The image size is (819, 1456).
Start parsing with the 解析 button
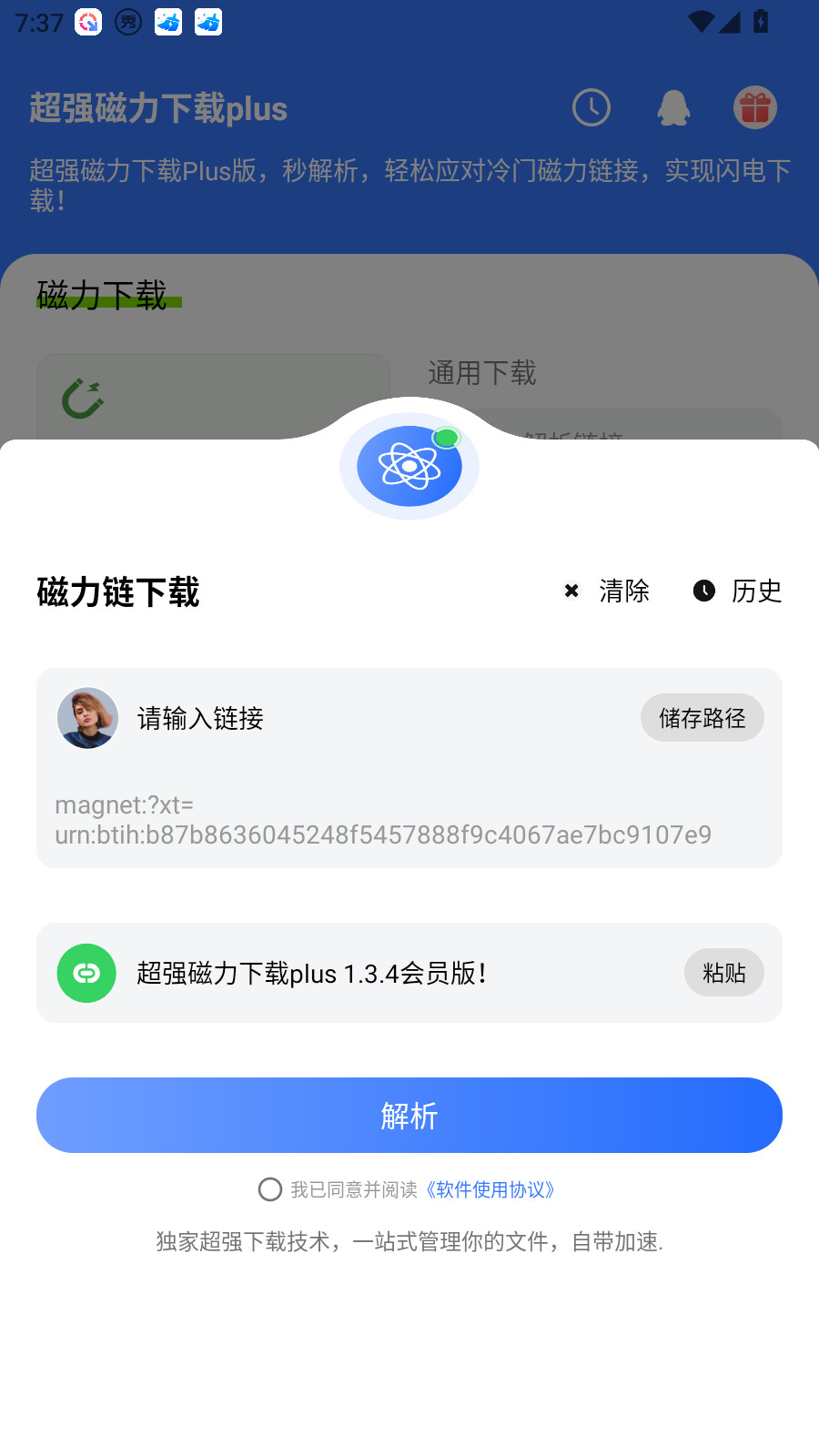pyautogui.click(x=409, y=1116)
